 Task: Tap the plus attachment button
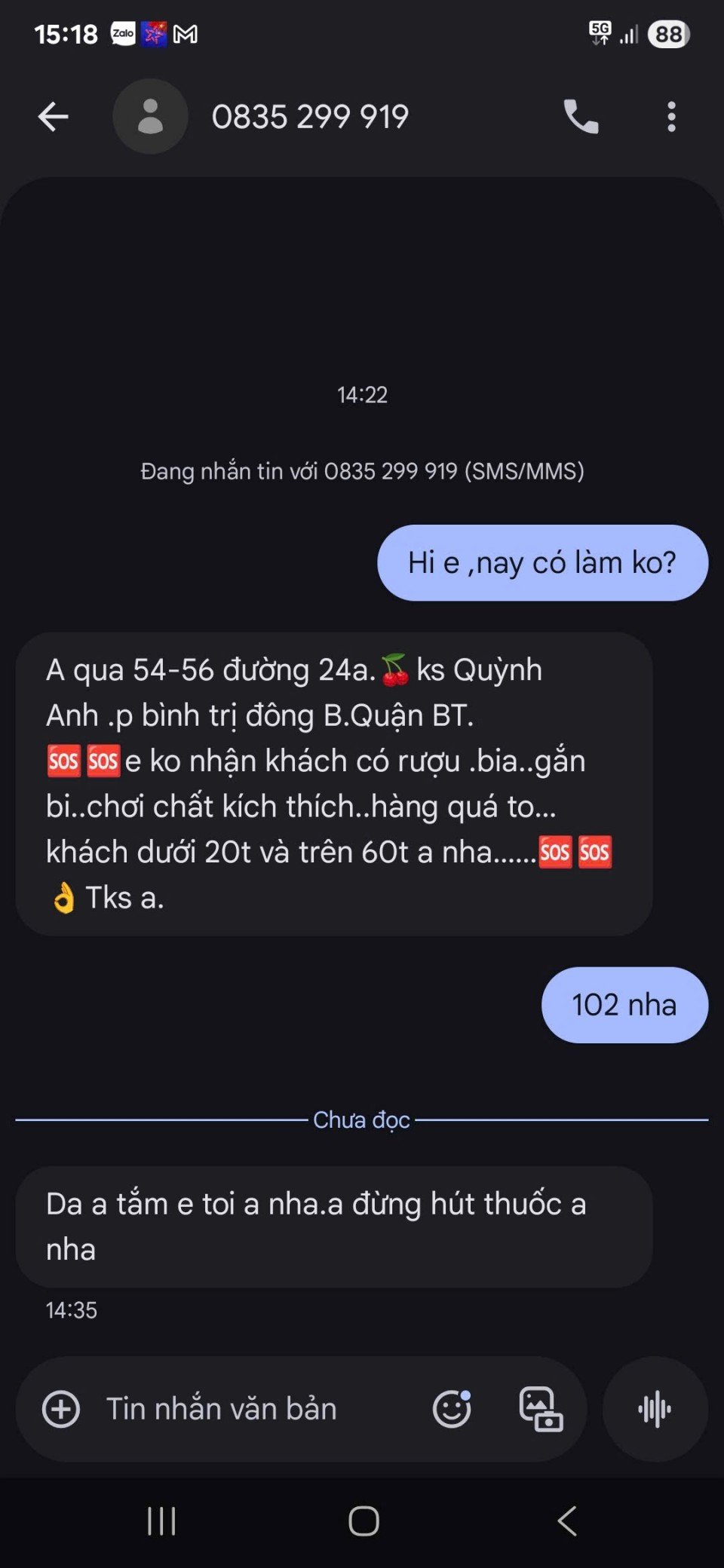coord(61,1409)
